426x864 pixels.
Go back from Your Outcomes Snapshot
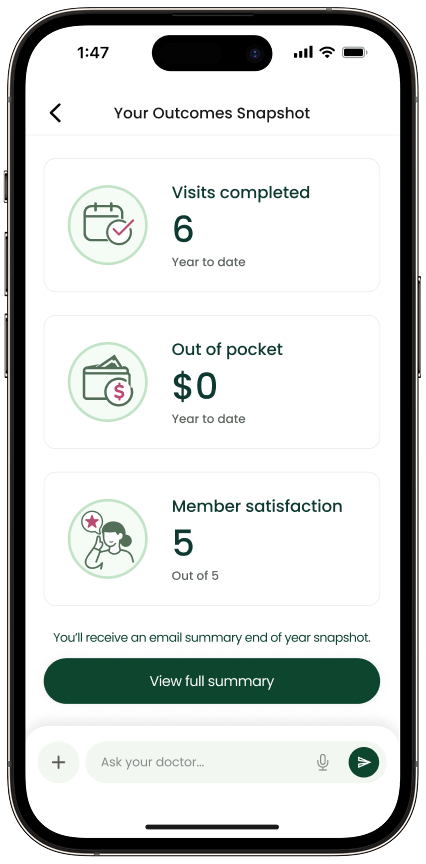coord(56,113)
